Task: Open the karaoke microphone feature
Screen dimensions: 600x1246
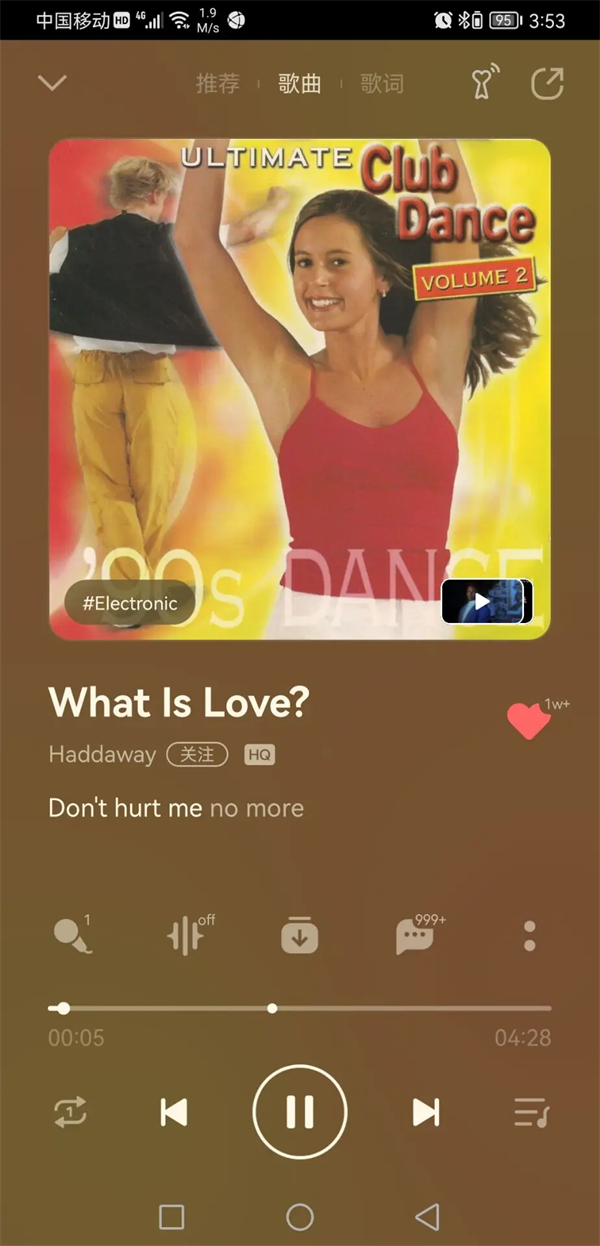Action: click(x=72, y=936)
